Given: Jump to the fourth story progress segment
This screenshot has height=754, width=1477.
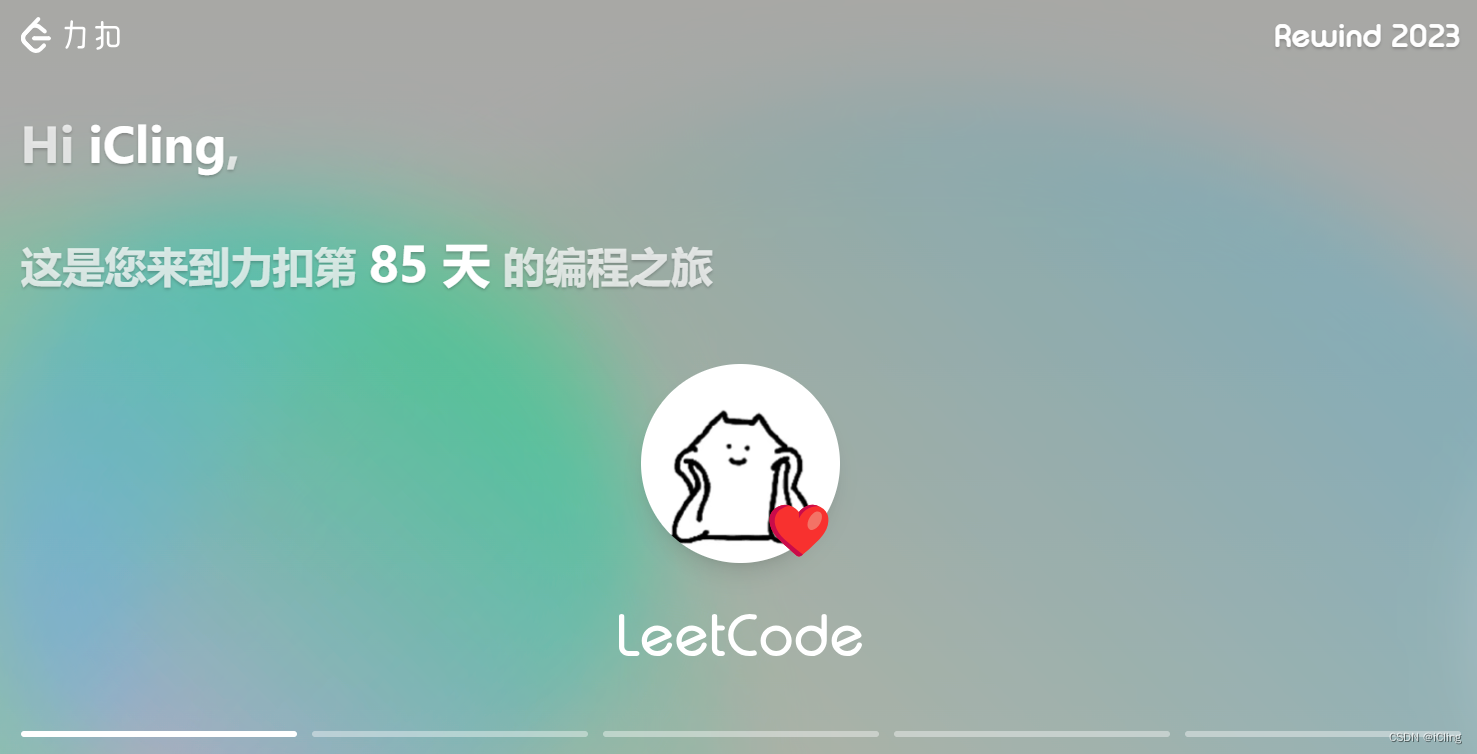Looking at the screenshot, I should [x=1031, y=734].
